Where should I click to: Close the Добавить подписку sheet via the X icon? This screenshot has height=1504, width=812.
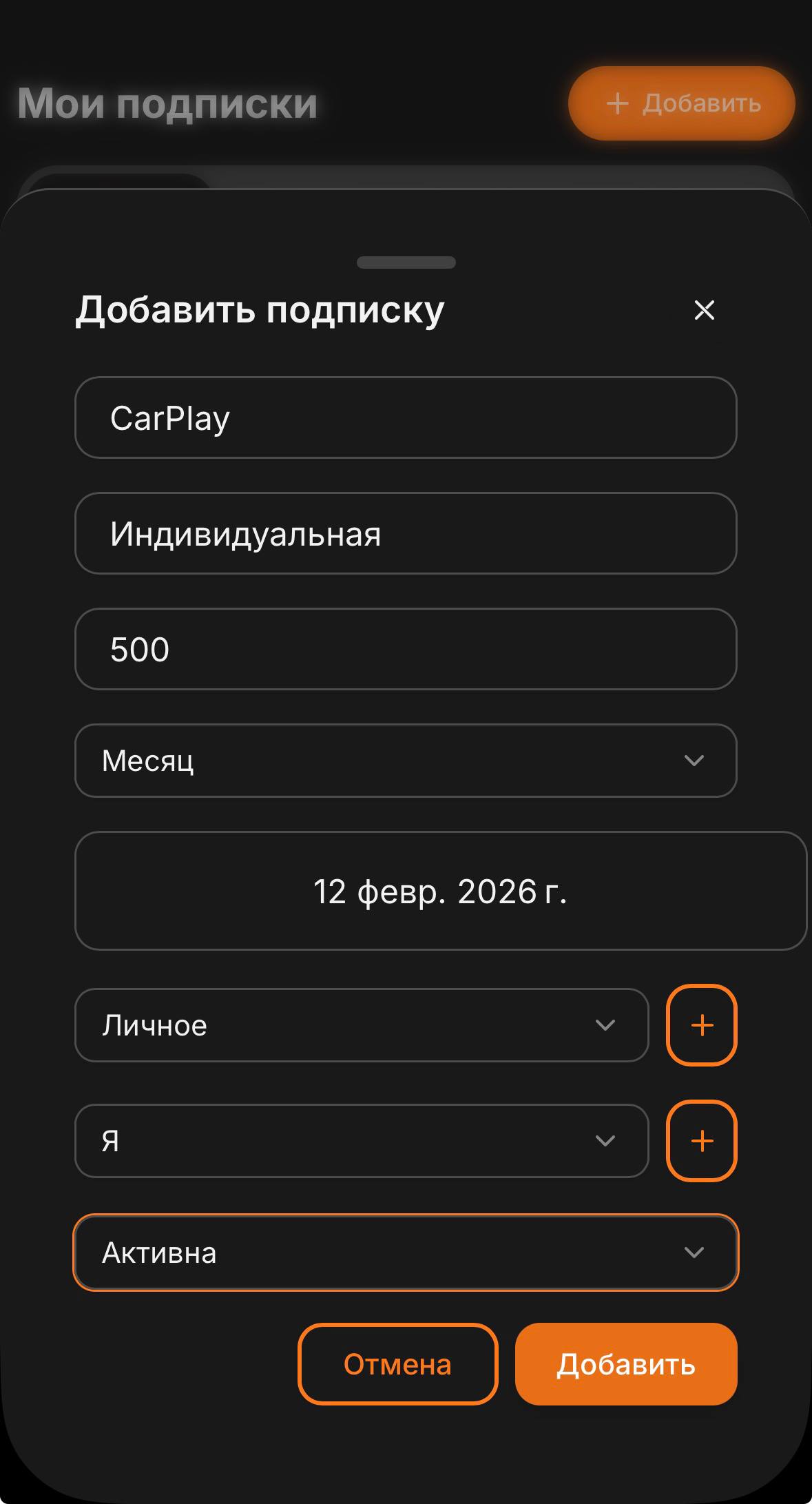[x=704, y=311]
